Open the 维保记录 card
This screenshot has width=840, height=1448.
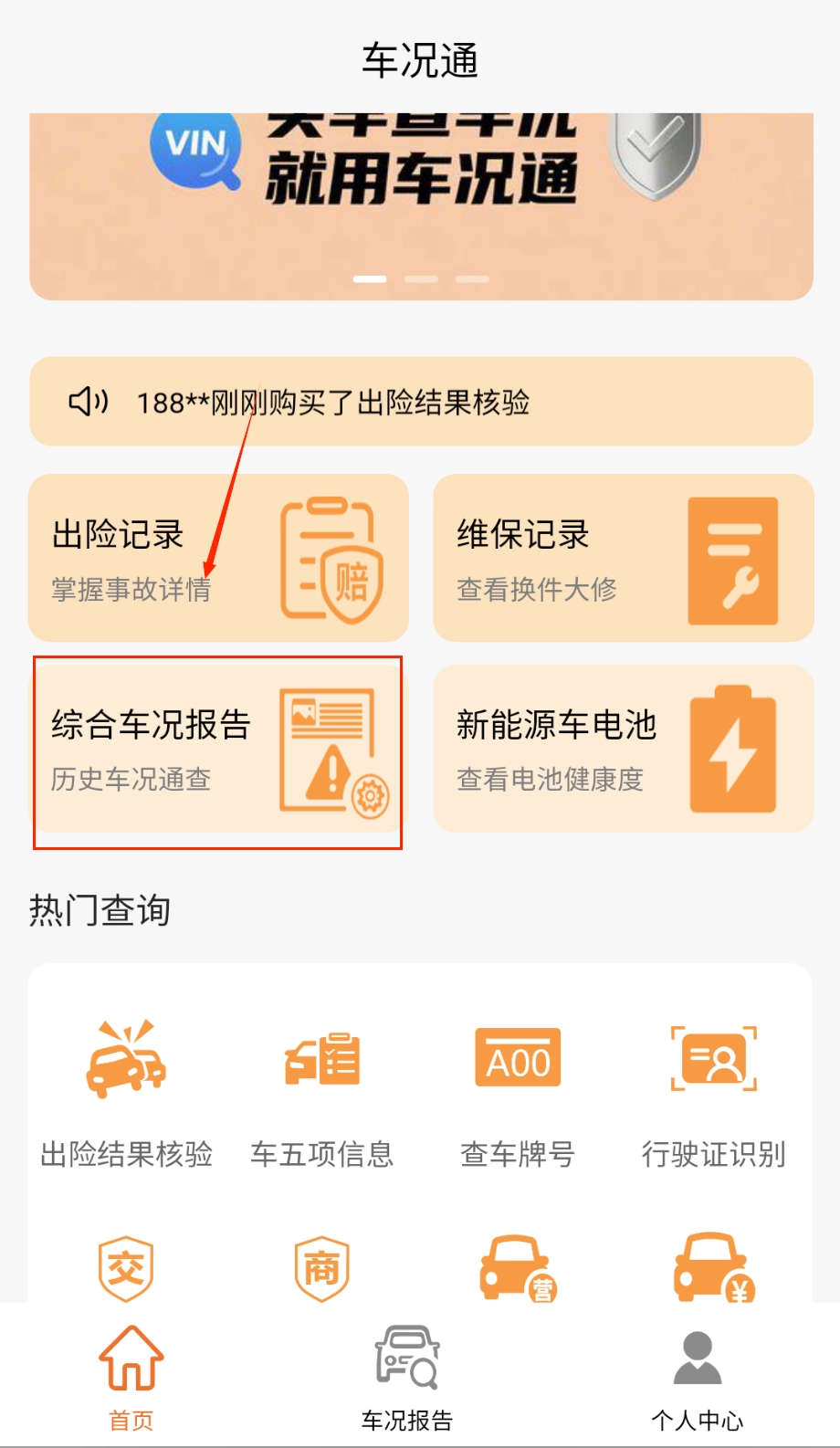(x=623, y=558)
